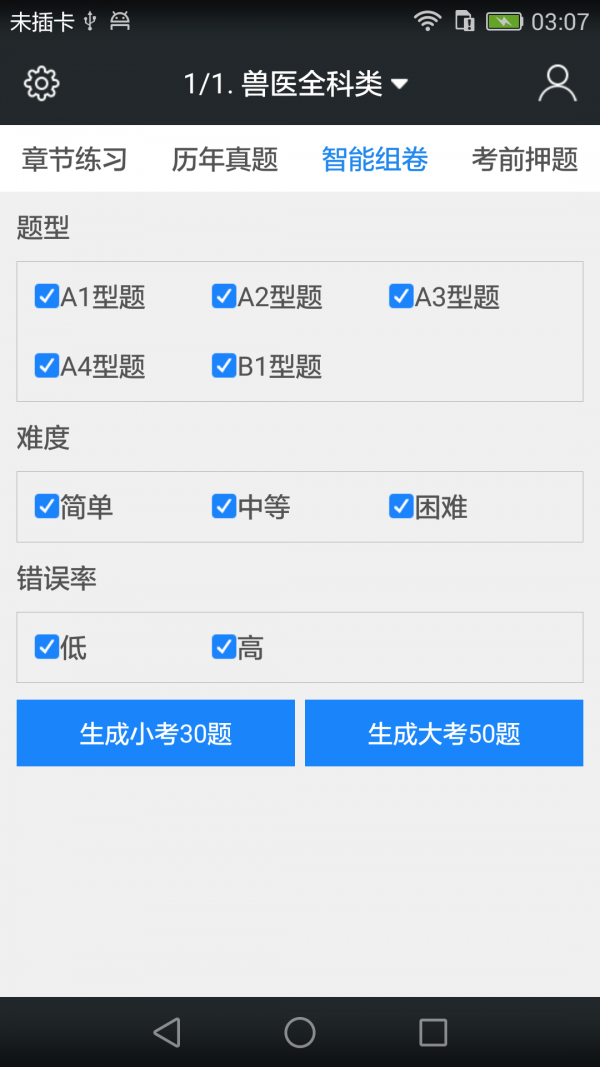Viewport: 600px width, 1067px height.
Task: Open the settings gear icon
Action: [41, 84]
